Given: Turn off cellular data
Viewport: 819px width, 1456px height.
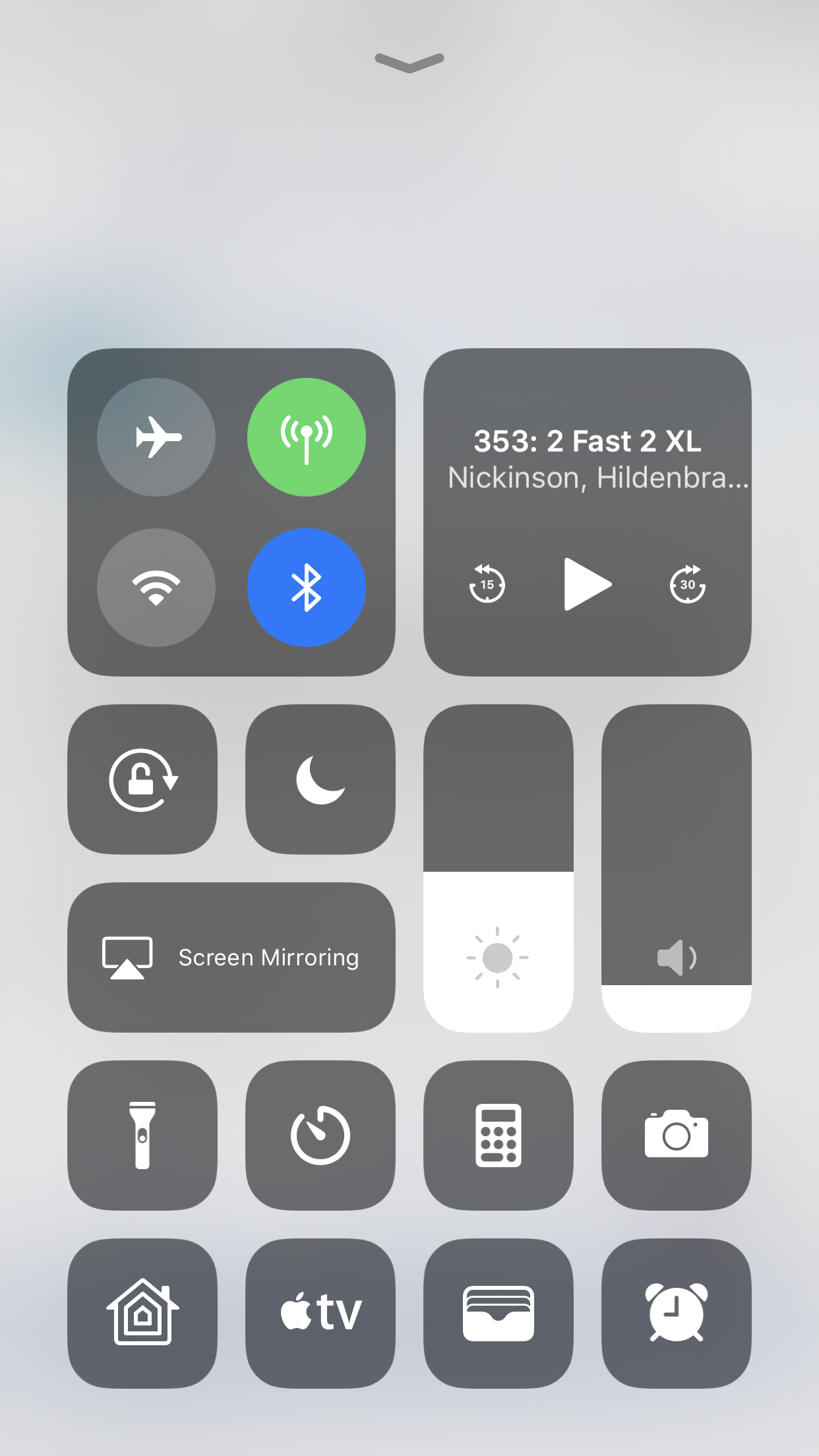Looking at the screenshot, I should pos(307,437).
